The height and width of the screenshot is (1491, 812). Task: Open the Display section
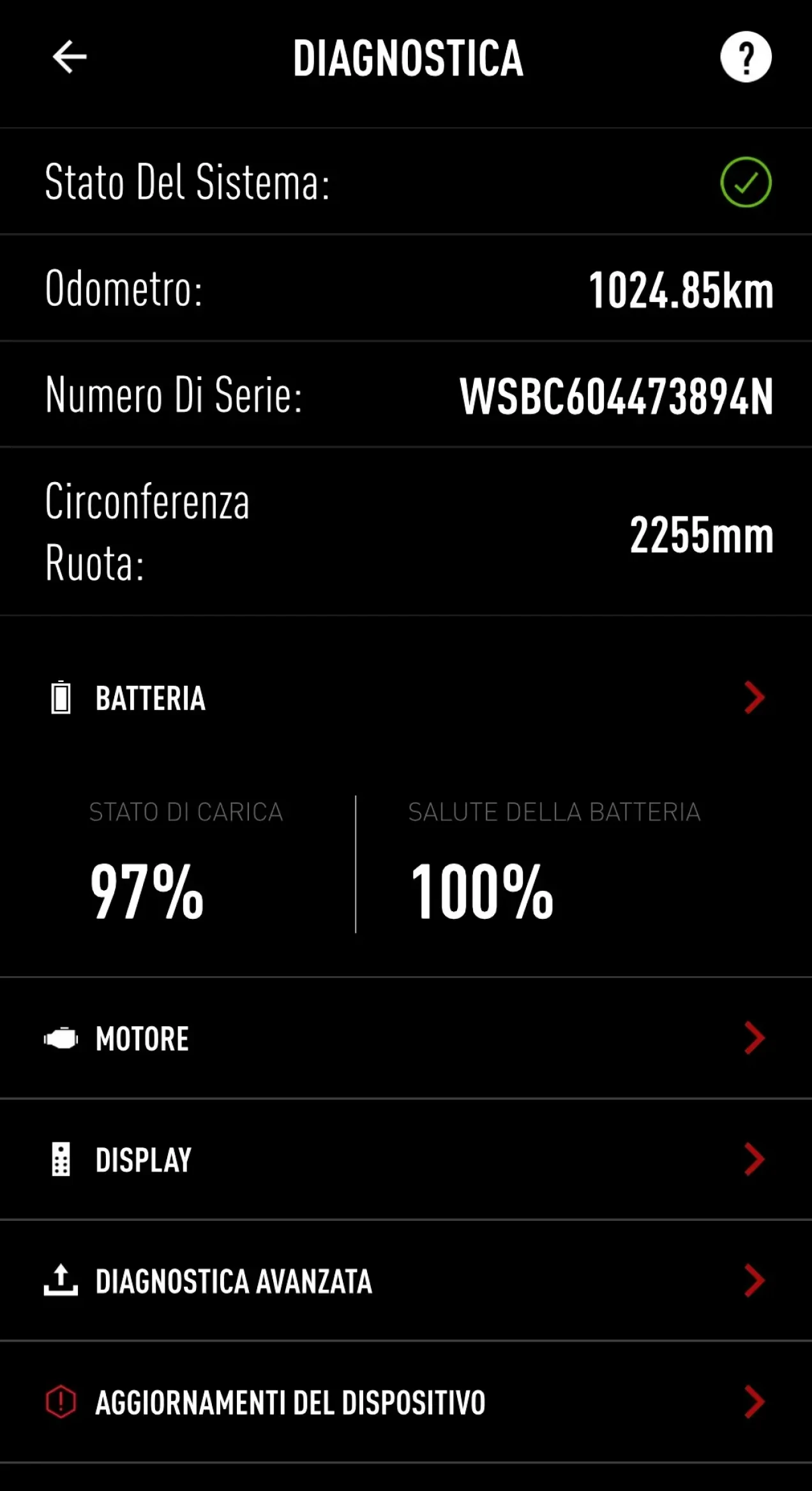(406, 1160)
